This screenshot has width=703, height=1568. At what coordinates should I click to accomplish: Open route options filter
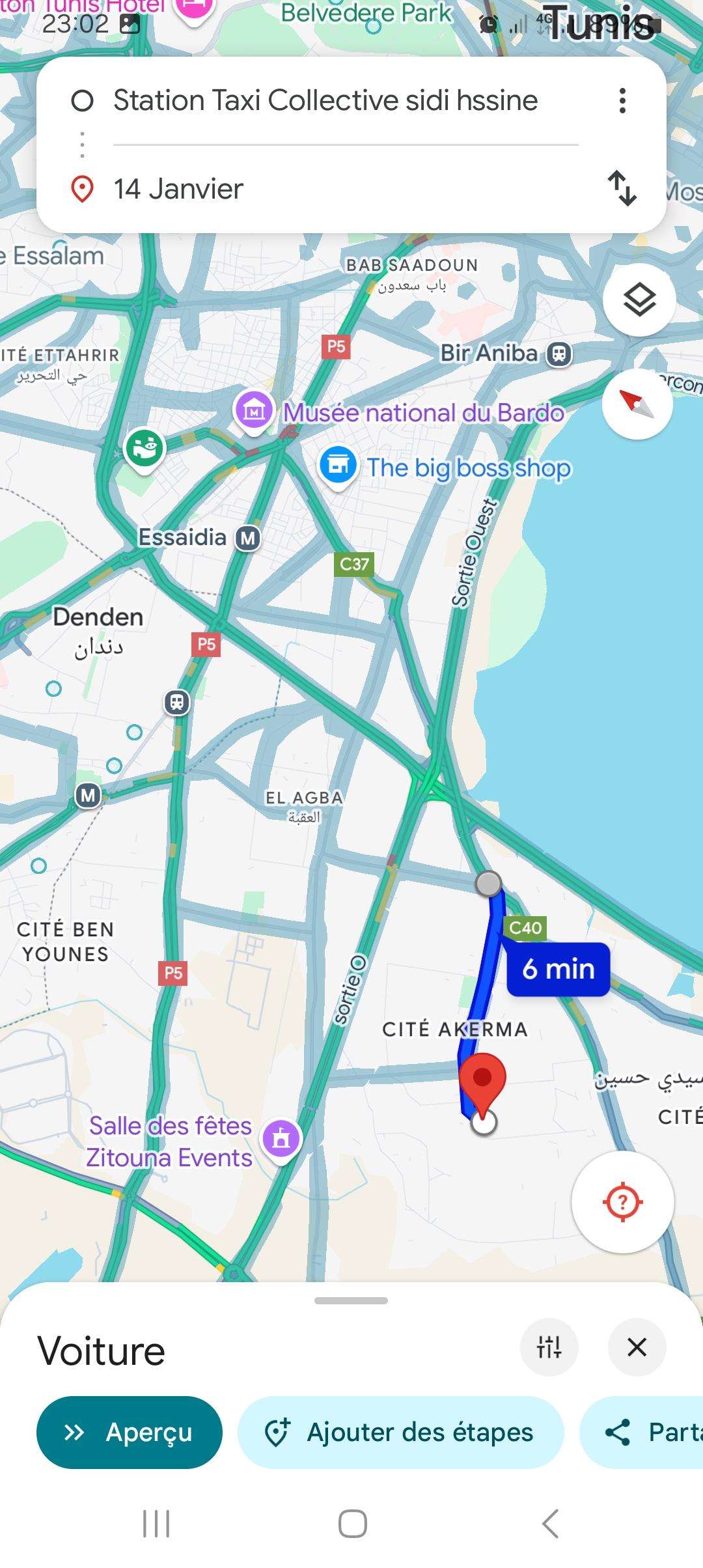[549, 1347]
